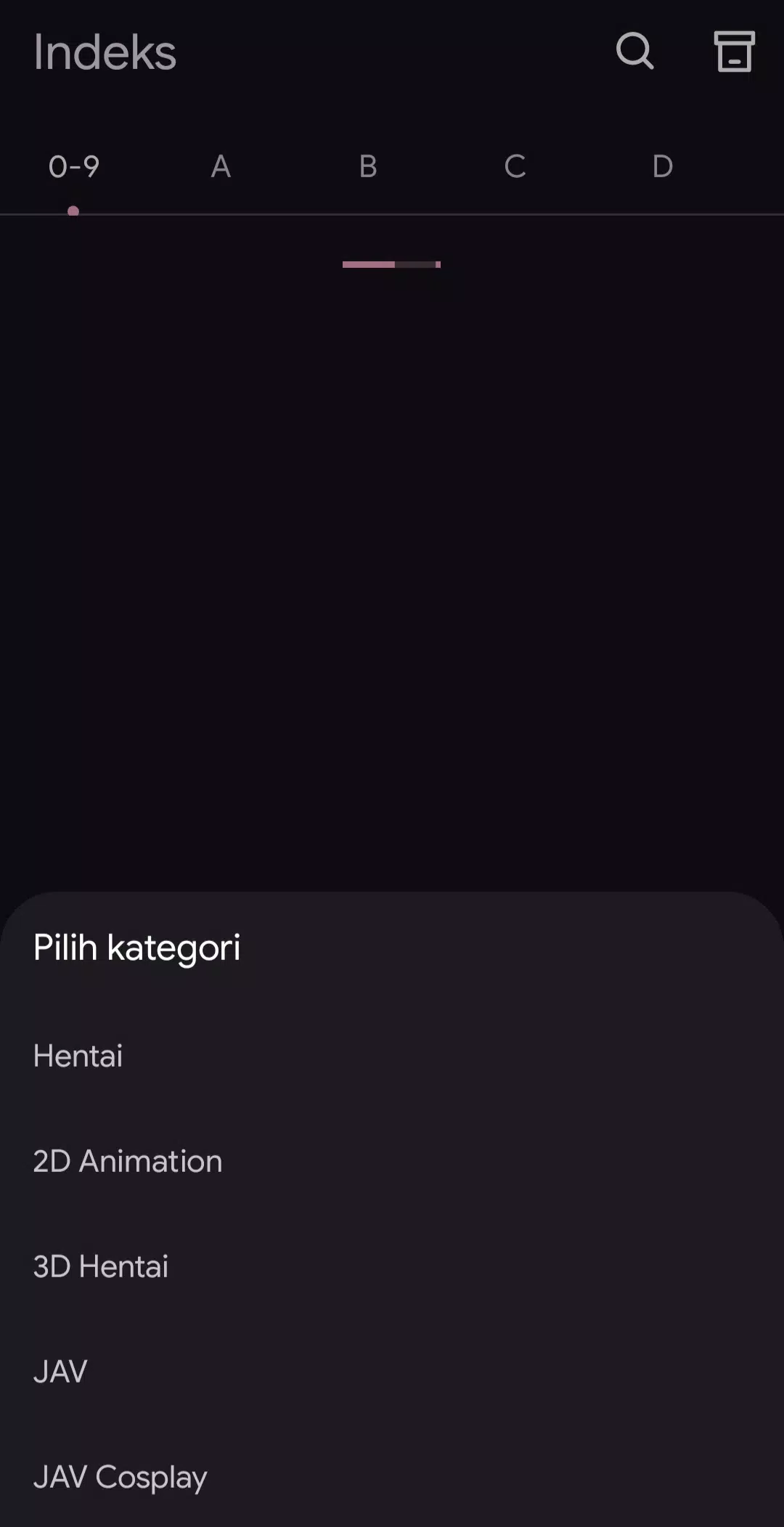
Task: Choose the JAV Cosplay category
Action: [121, 1477]
